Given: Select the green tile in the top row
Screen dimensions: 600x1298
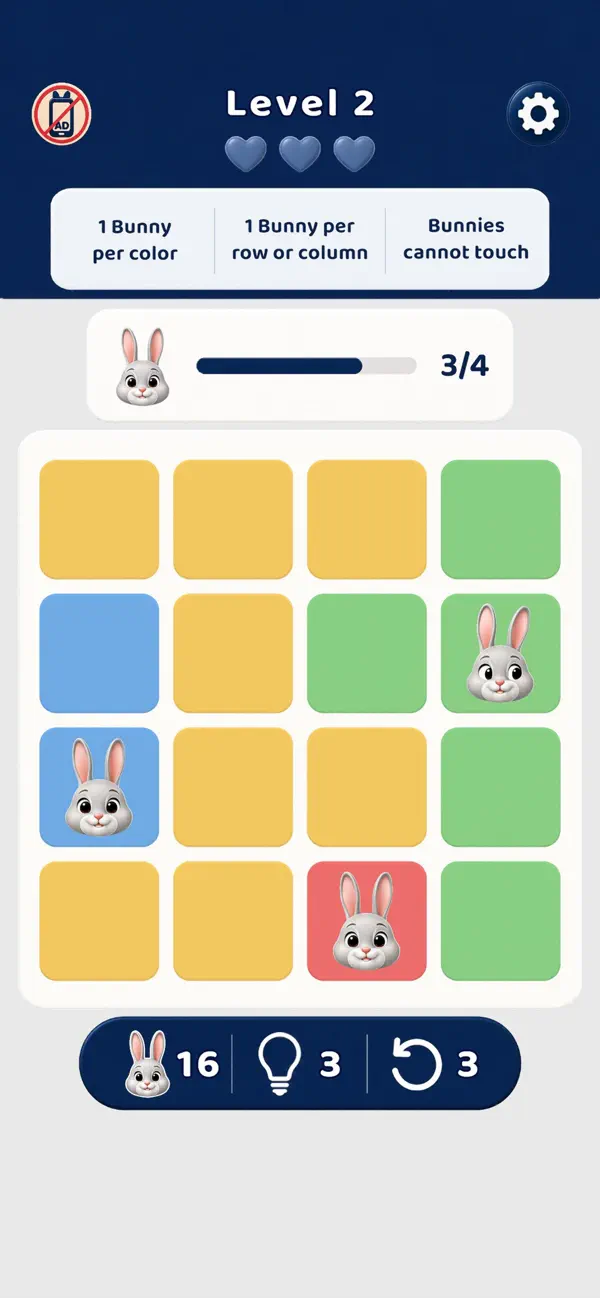Looking at the screenshot, I should (x=500, y=519).
